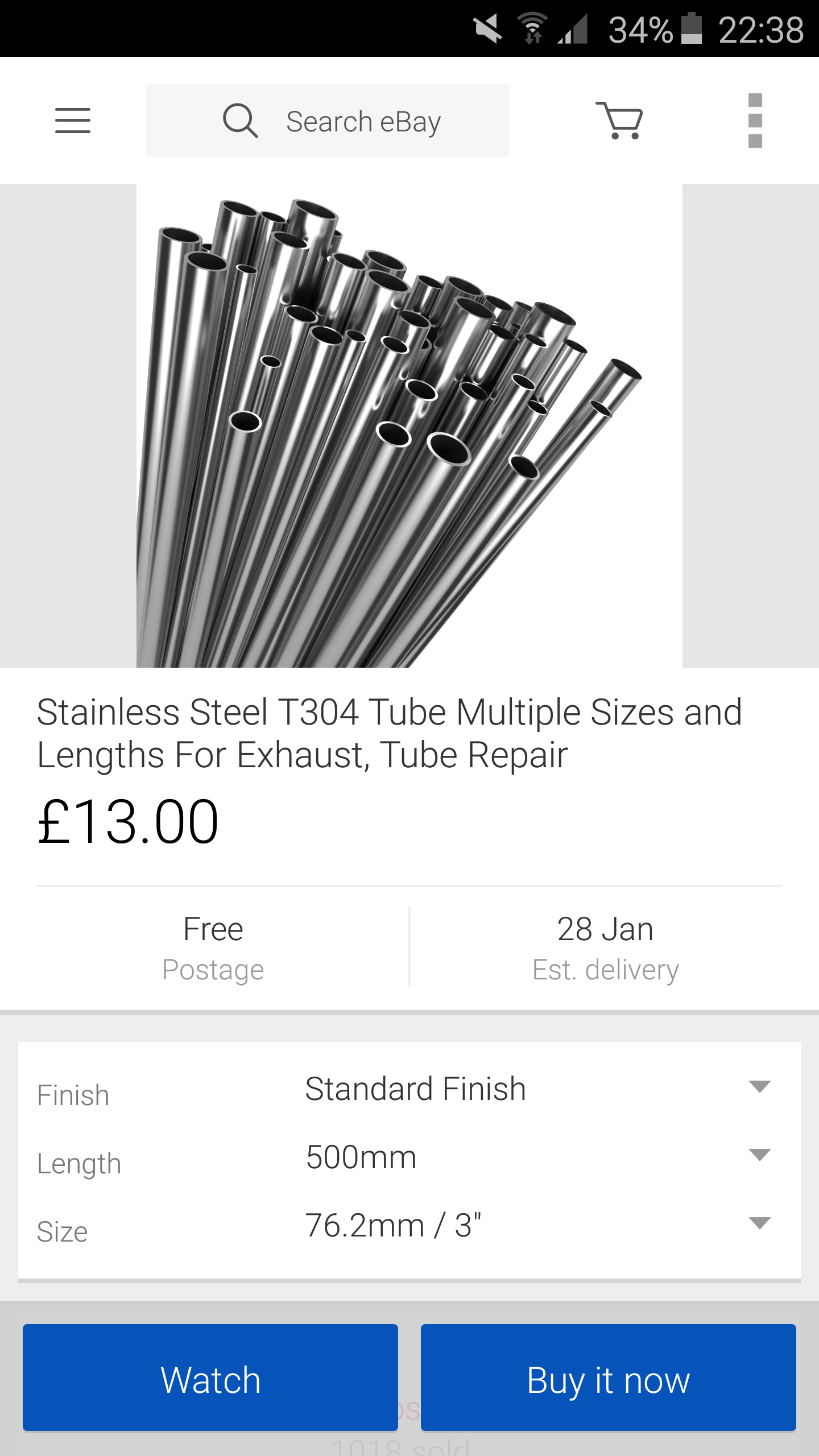This screenshot has width=819, height=1456.
Task: Choose a different Size than 76.2mm / 3"
Action: [537, 1225]
